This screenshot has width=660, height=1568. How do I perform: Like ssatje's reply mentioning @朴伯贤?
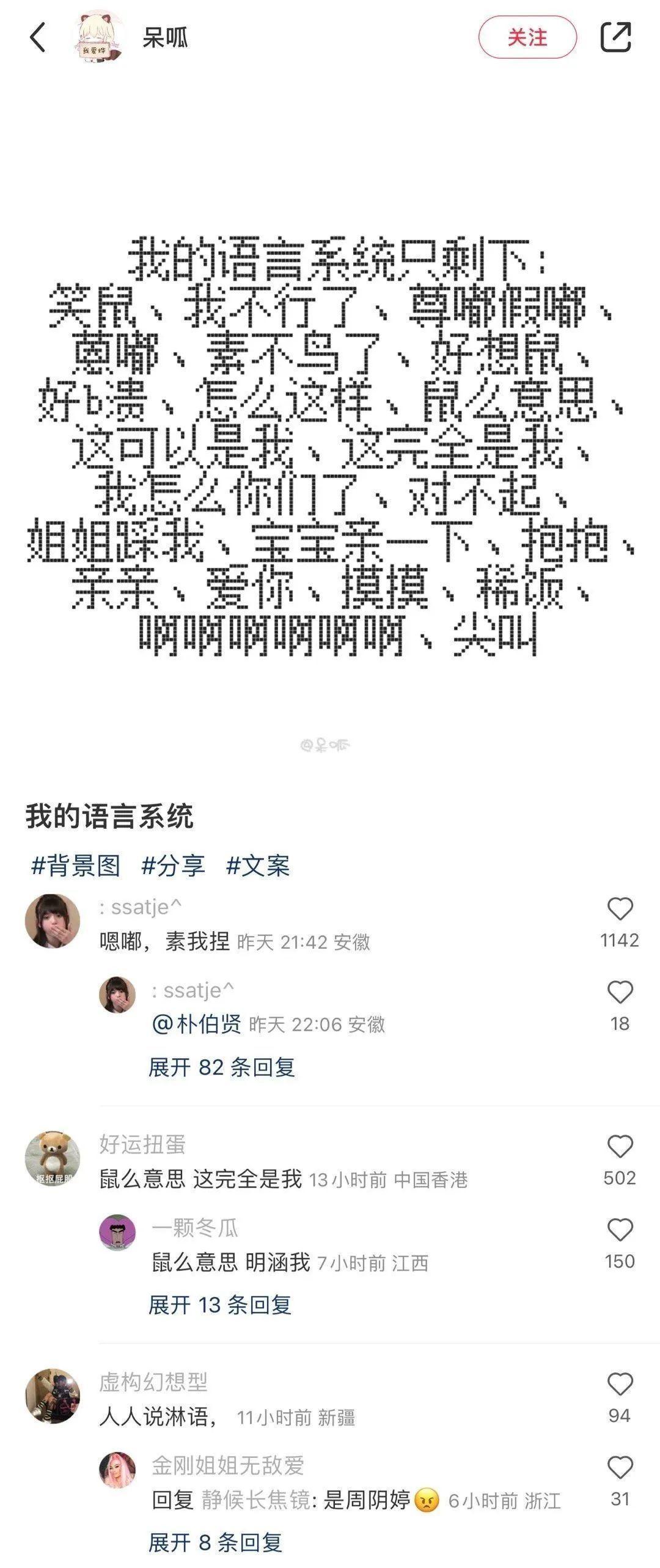pos(619,993)
